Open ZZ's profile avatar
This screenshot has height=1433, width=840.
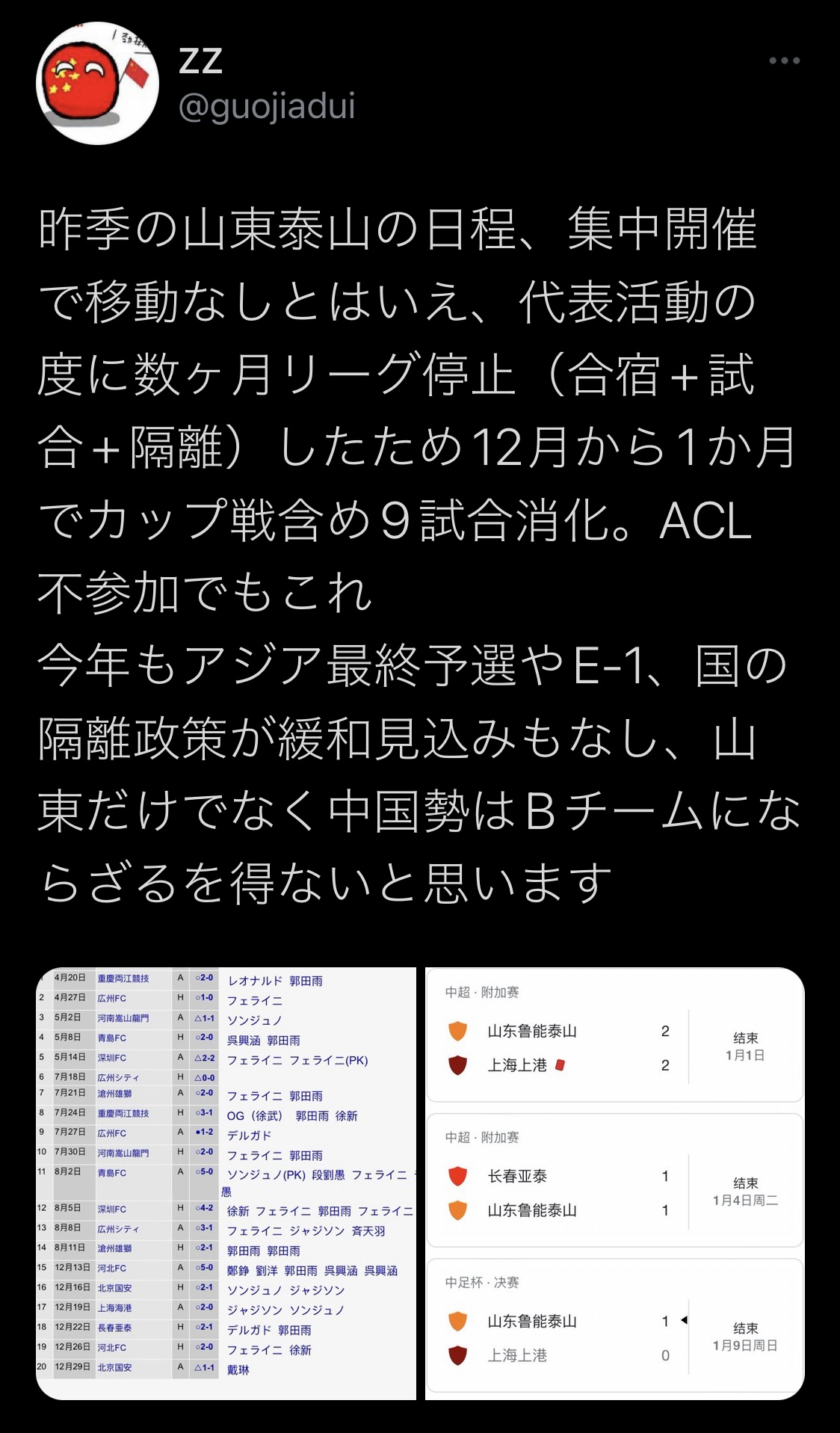97,84
